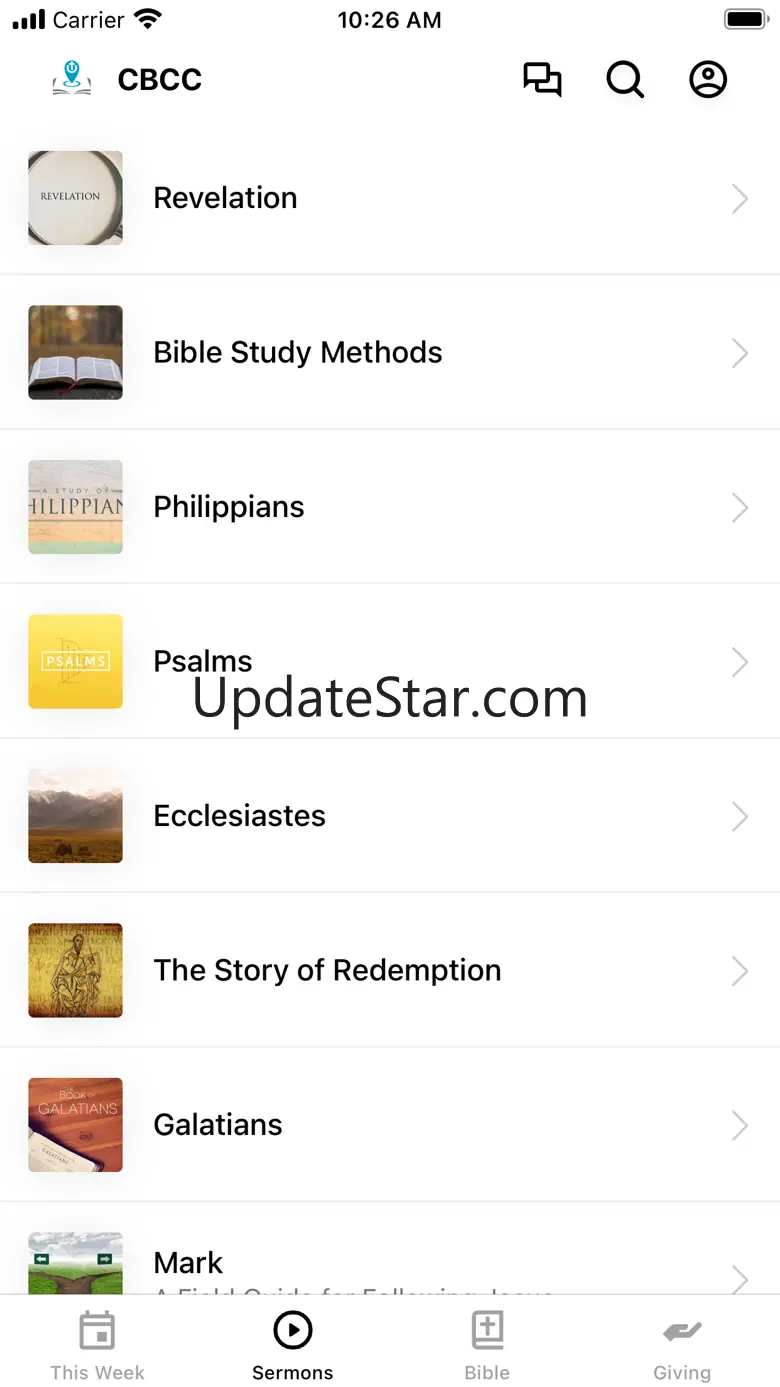Select the Sermons tab
Screen dimensions: 780x1387
(x=293, y=1346)
